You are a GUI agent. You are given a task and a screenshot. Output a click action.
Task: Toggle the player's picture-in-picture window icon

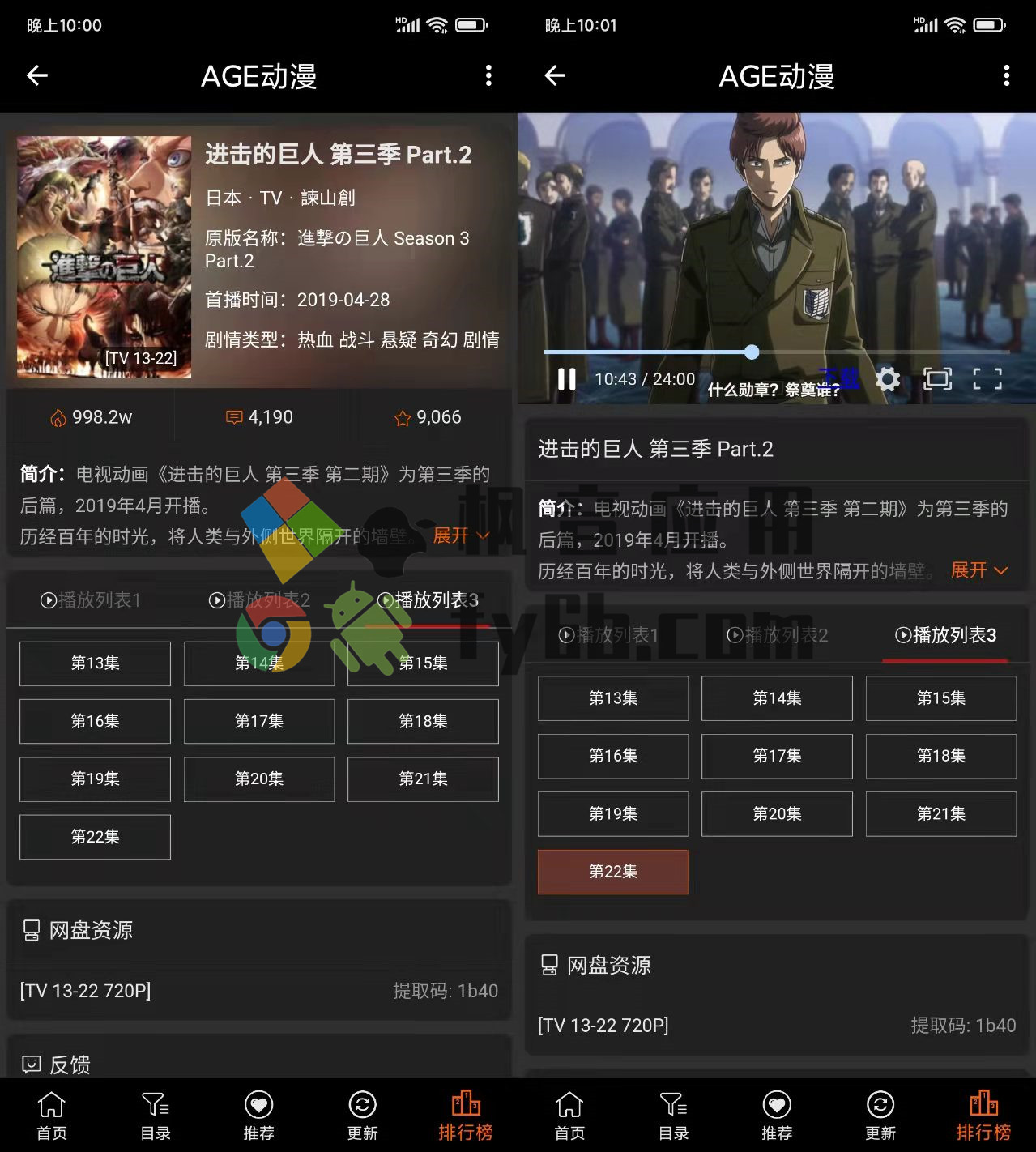coord(937,378)
